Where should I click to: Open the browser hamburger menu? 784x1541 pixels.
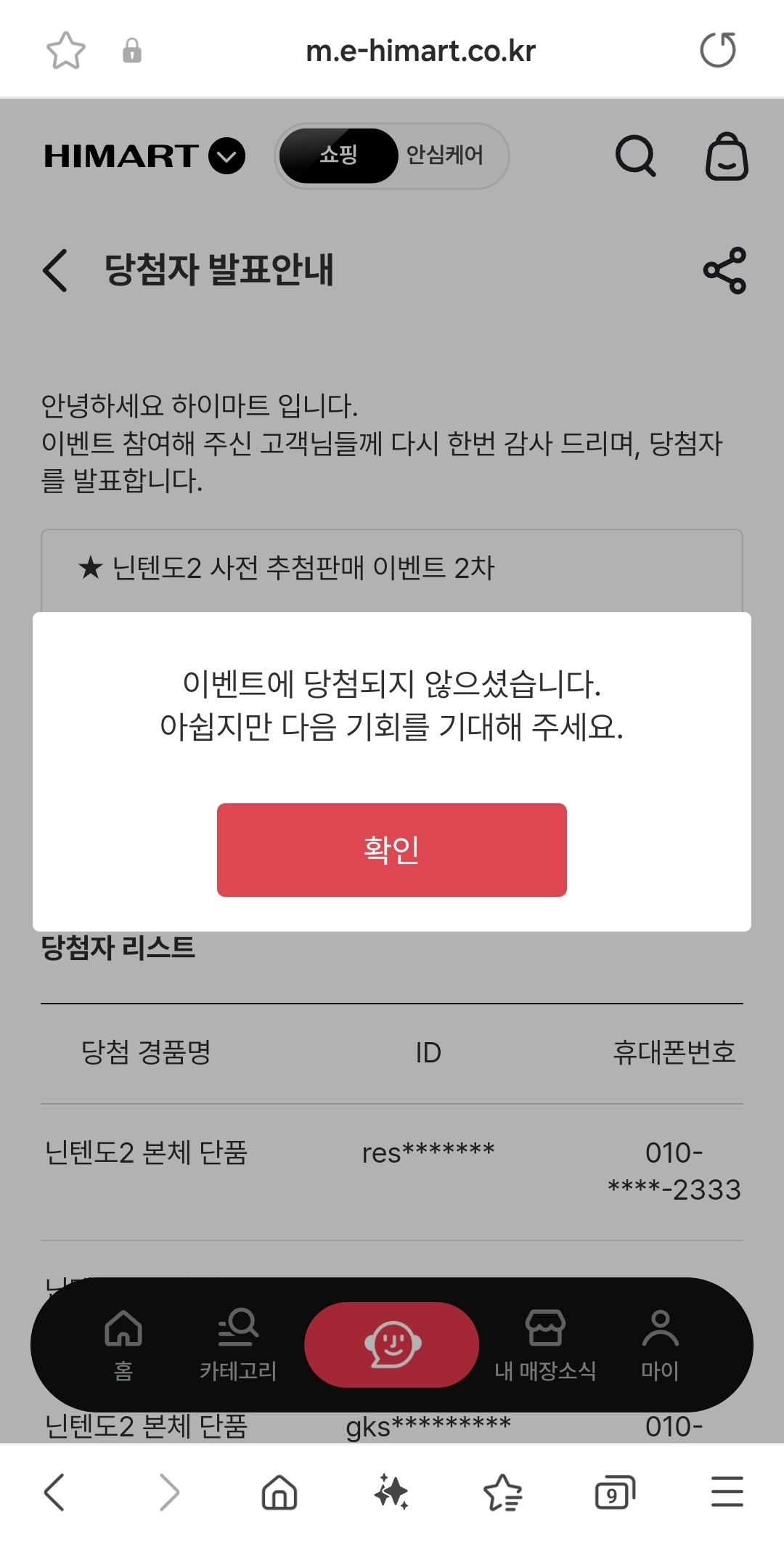click(x=727, y=1492)
